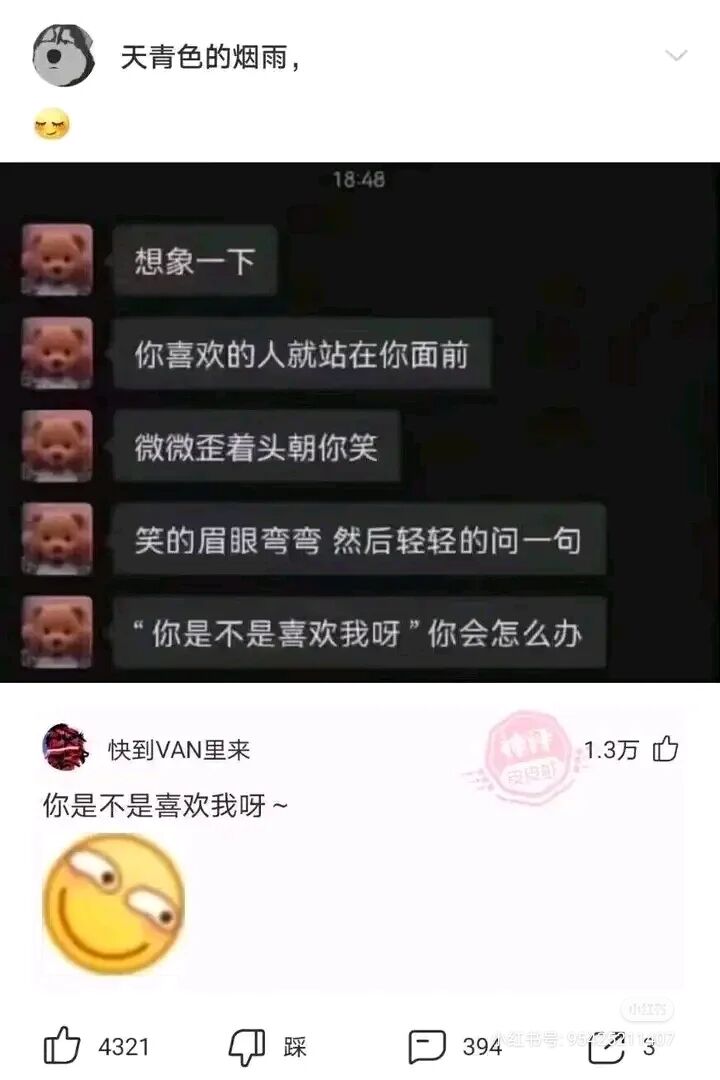Open the chat screenshot image in the post
The image size is (720, 1080).
point(360,422)
